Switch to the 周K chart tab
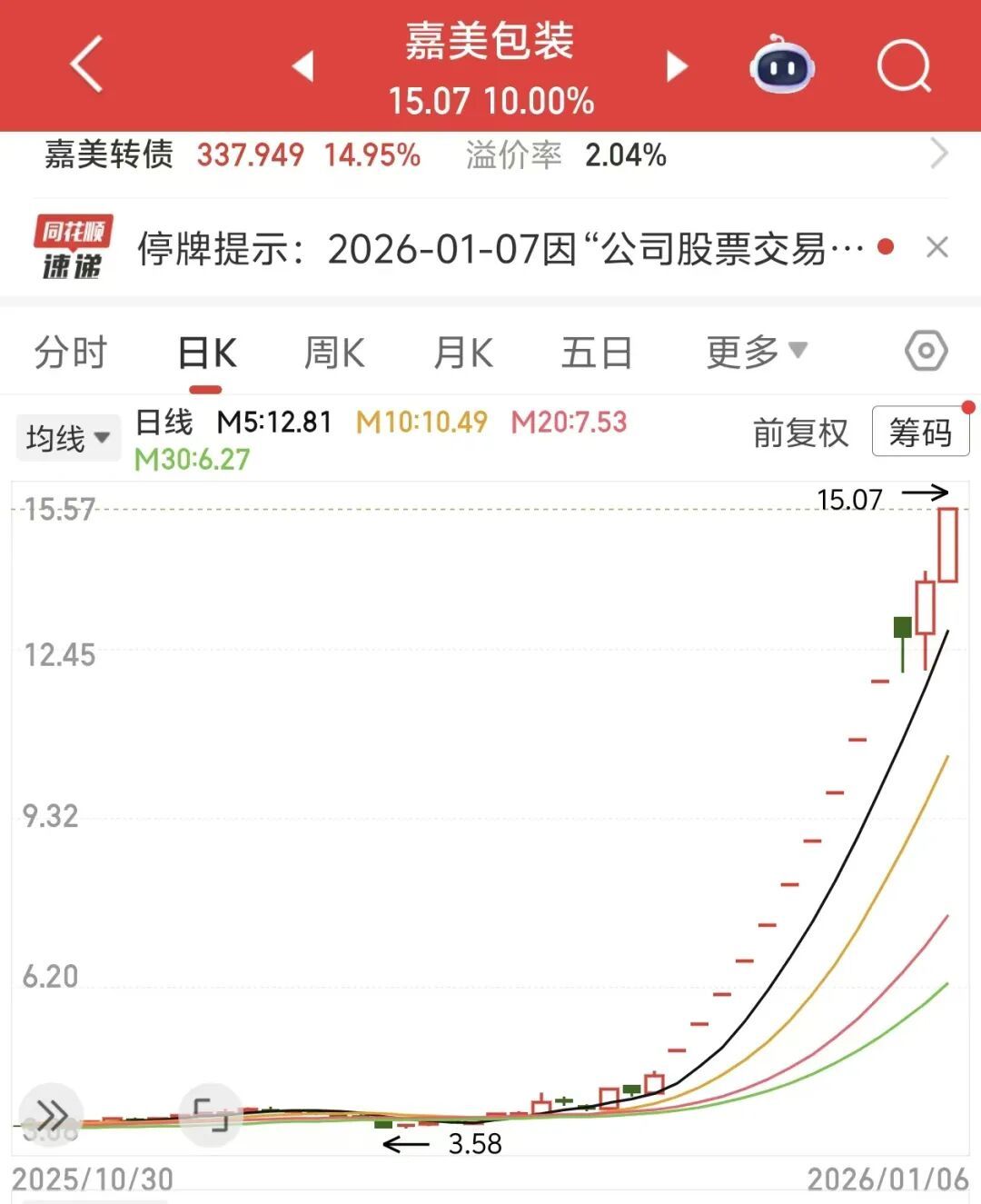Viewport: 981px width, 1204px height. [334, 353]
